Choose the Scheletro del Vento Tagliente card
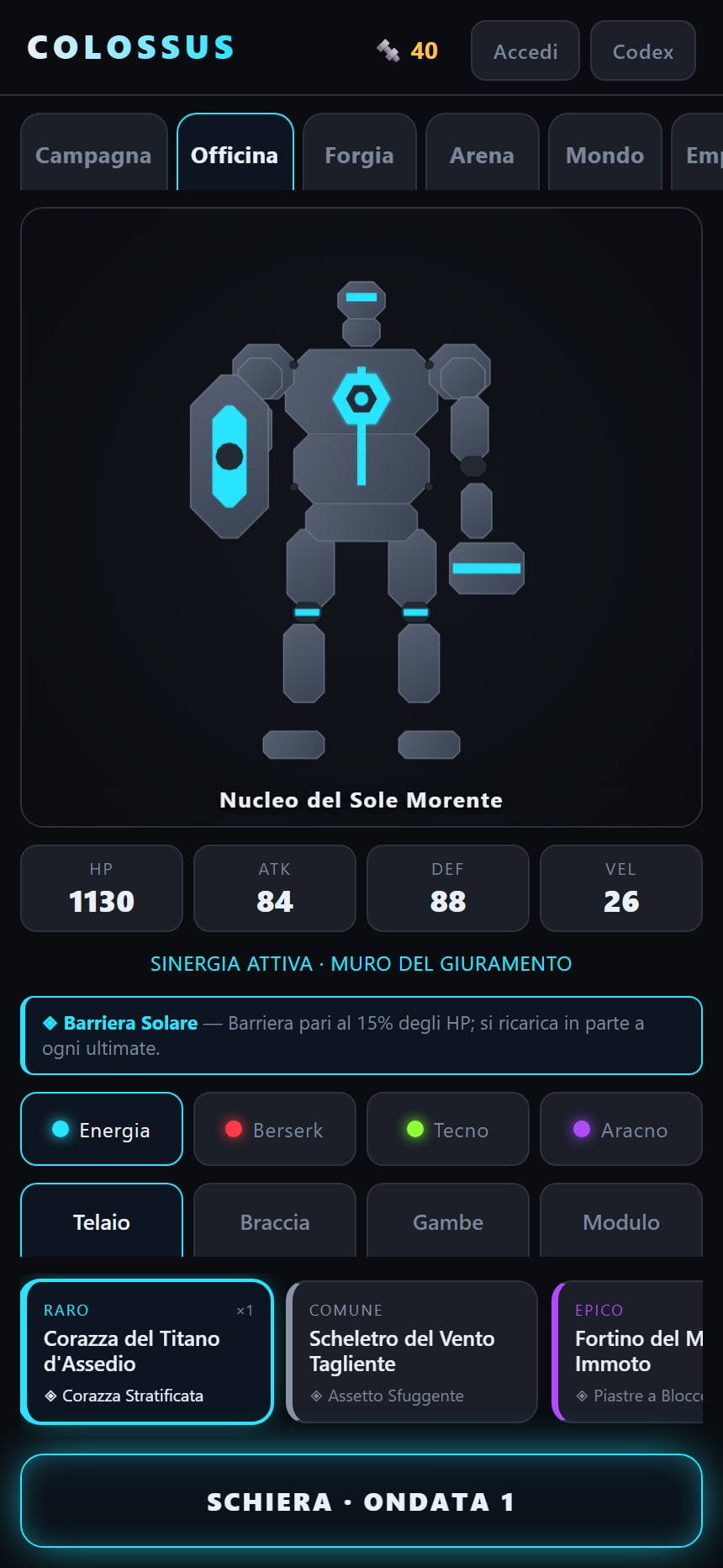This screenshot has width=723, height=1568. [412, 1352]
